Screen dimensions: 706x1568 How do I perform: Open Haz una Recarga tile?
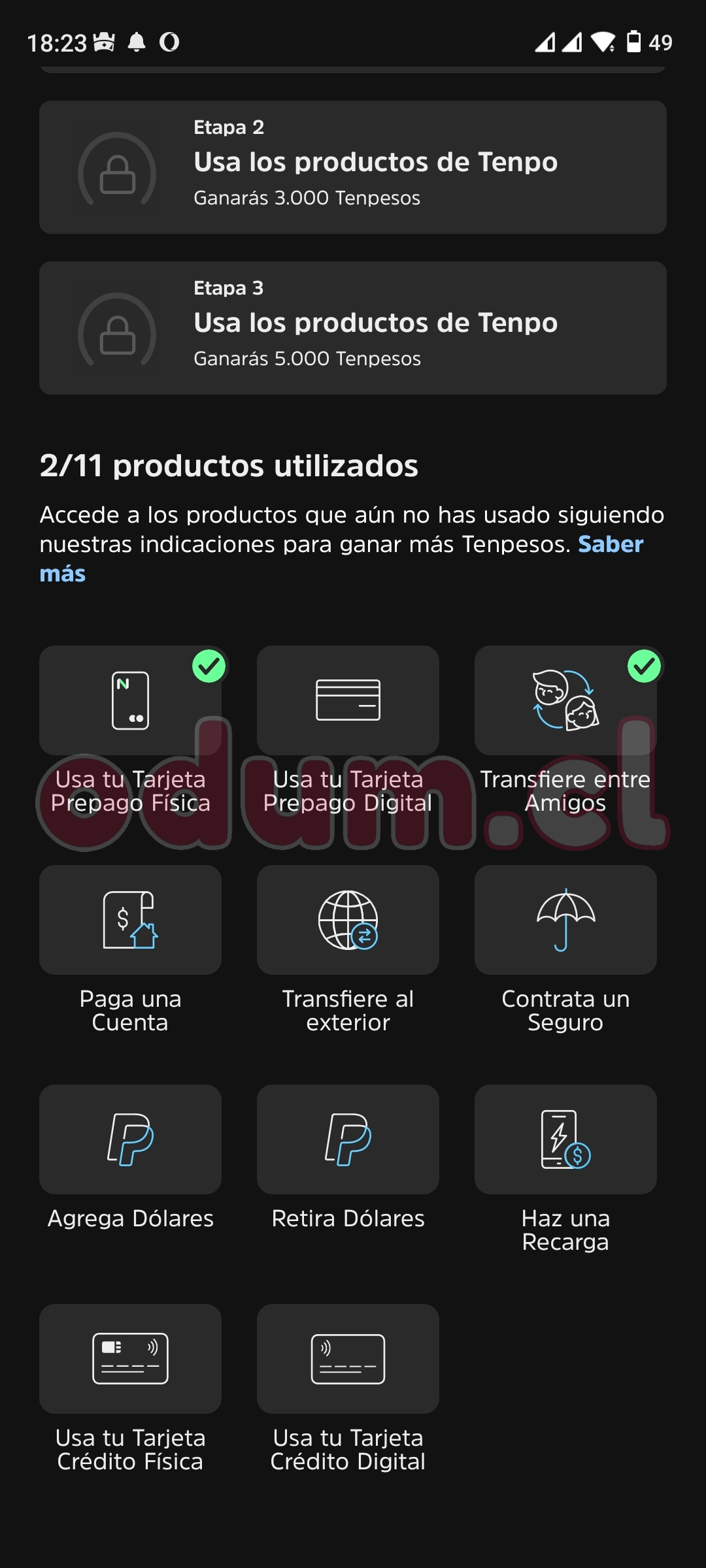[565, 1139]
